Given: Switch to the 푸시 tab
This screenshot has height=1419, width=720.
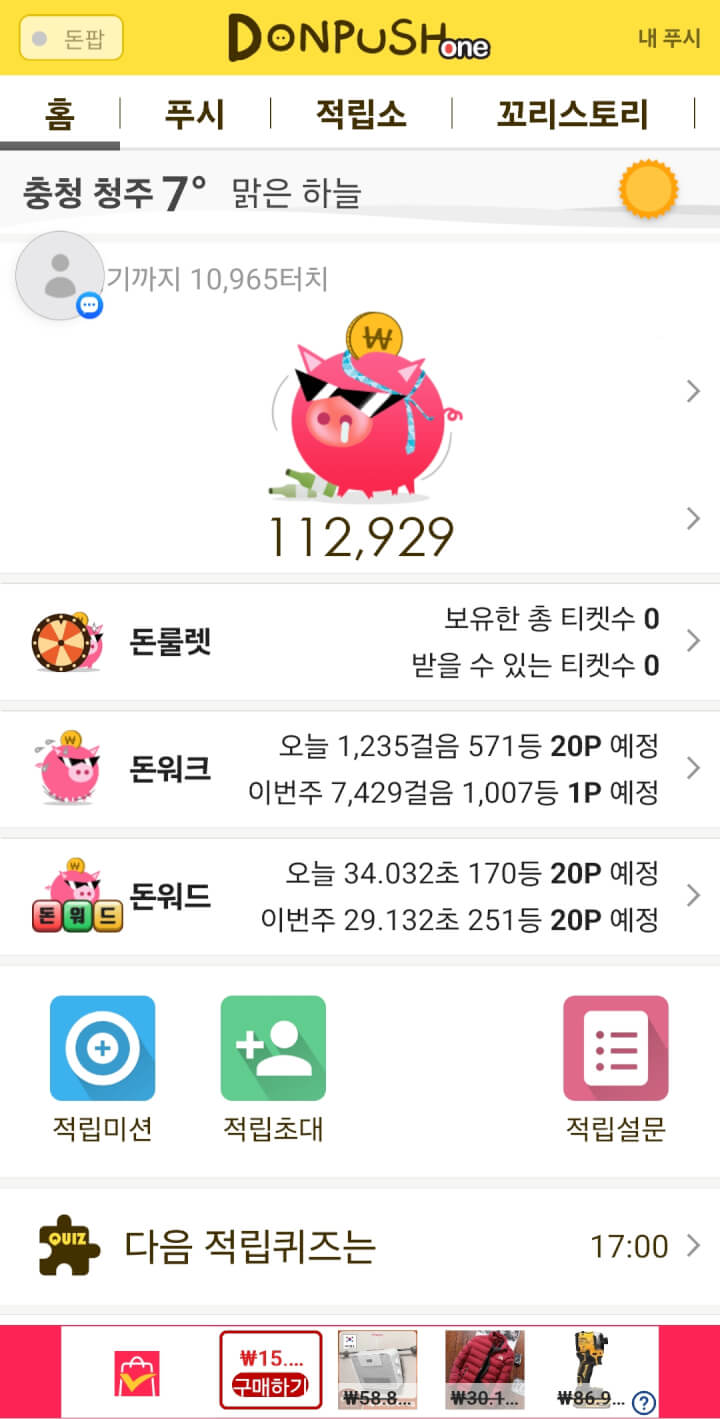Looking at the screenshot, I should tap(195, 114).
